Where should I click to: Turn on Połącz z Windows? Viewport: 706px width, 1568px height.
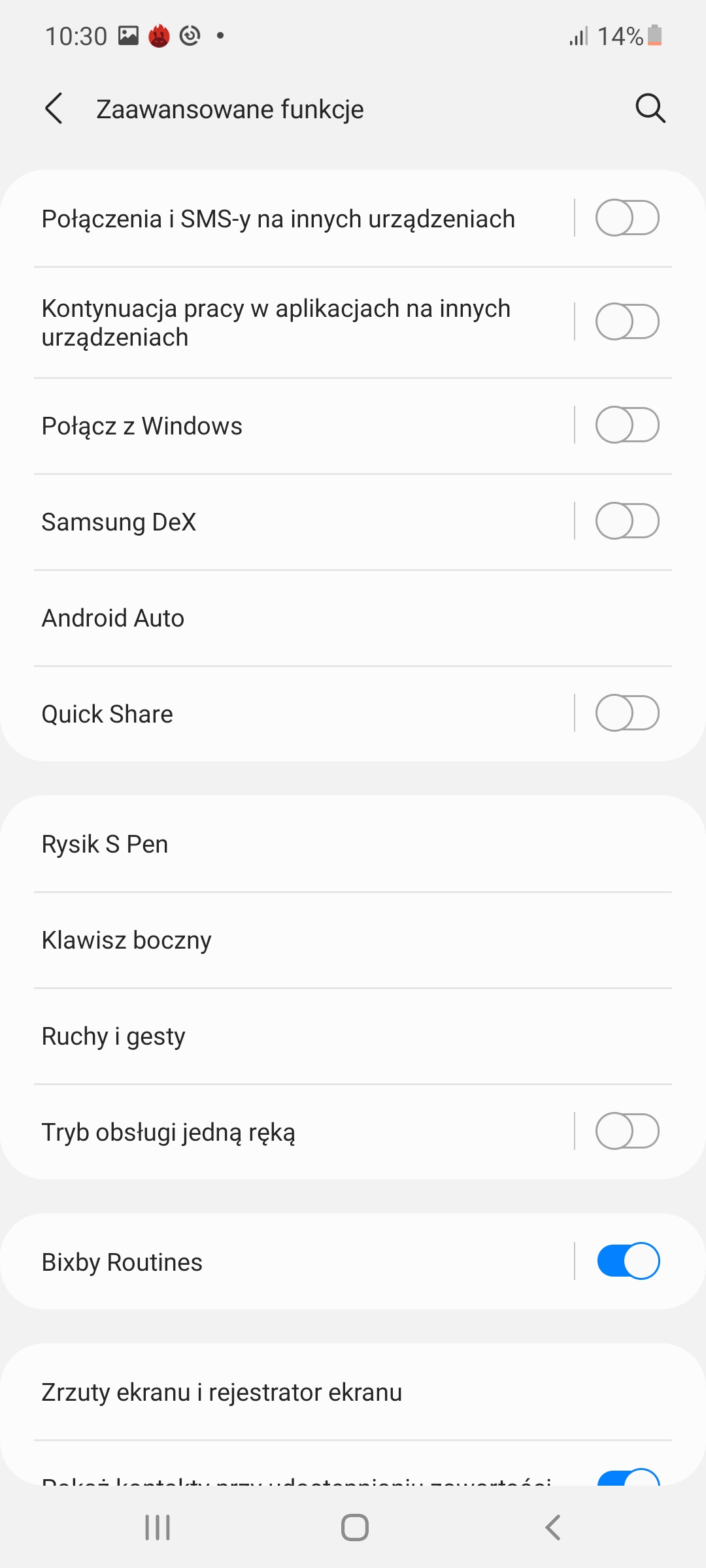(627, 425)
